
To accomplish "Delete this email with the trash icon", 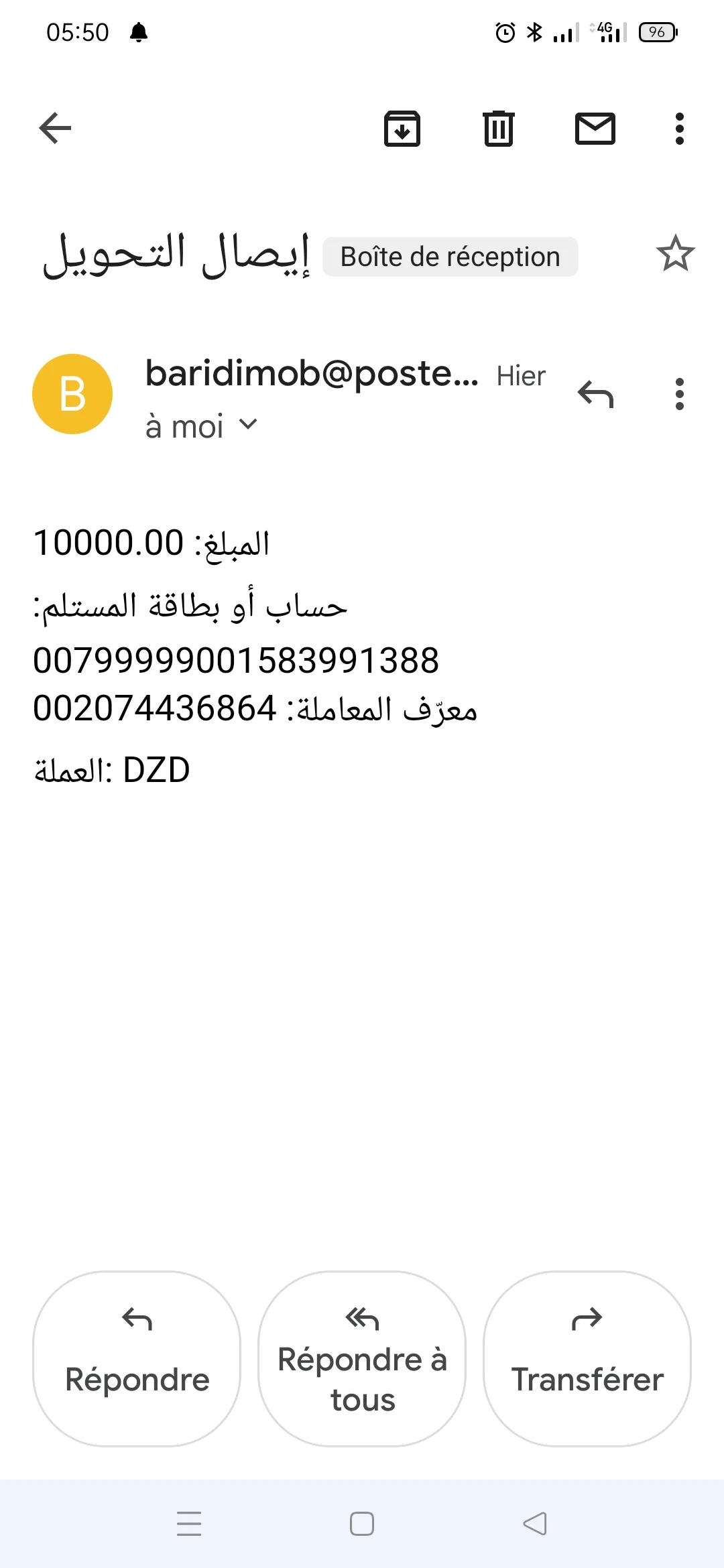I will (499, 128).
